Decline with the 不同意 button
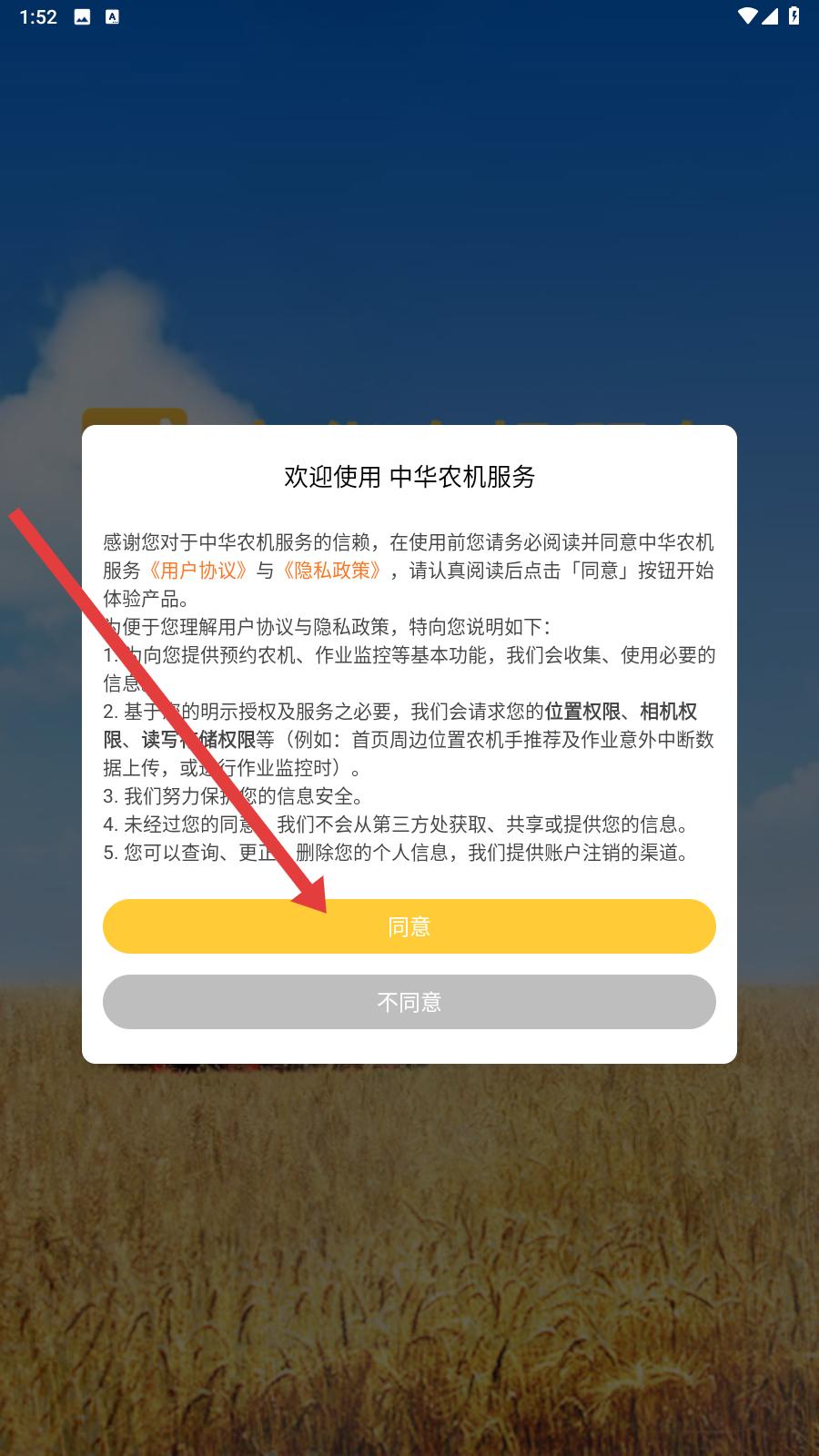This screenshot has width=819, height=1456. coord(409,1002)
